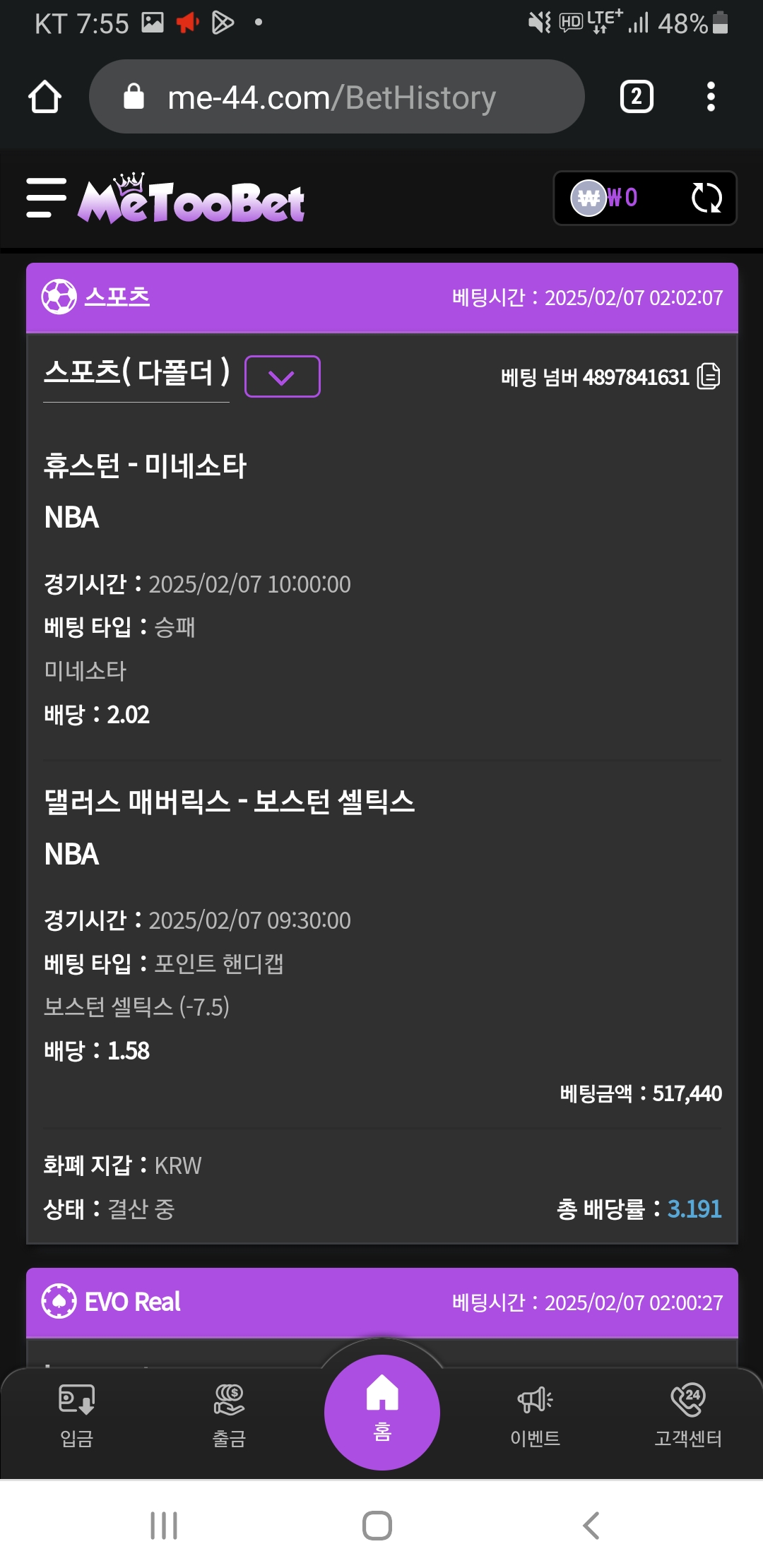Open the system recent apps

164,1525
